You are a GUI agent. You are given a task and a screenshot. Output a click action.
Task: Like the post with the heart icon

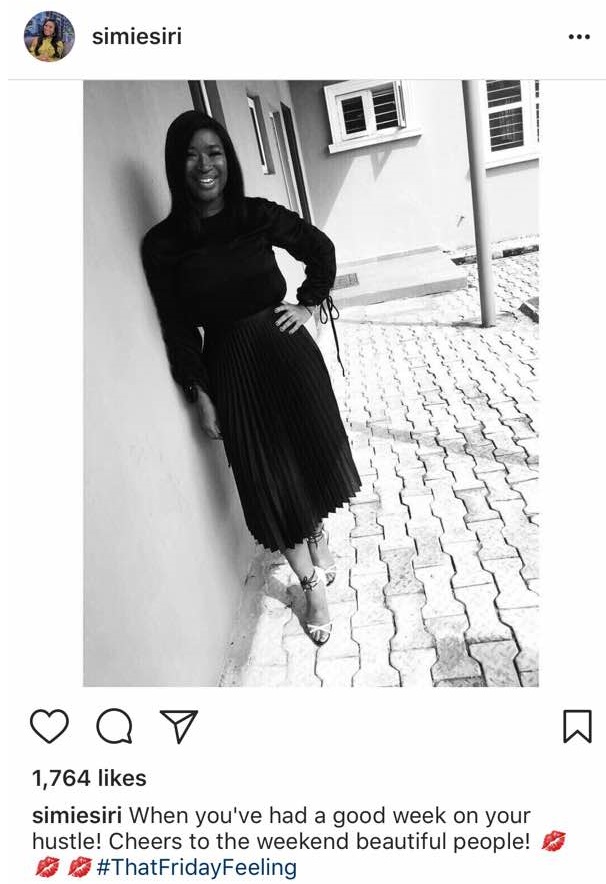[50, 726]
